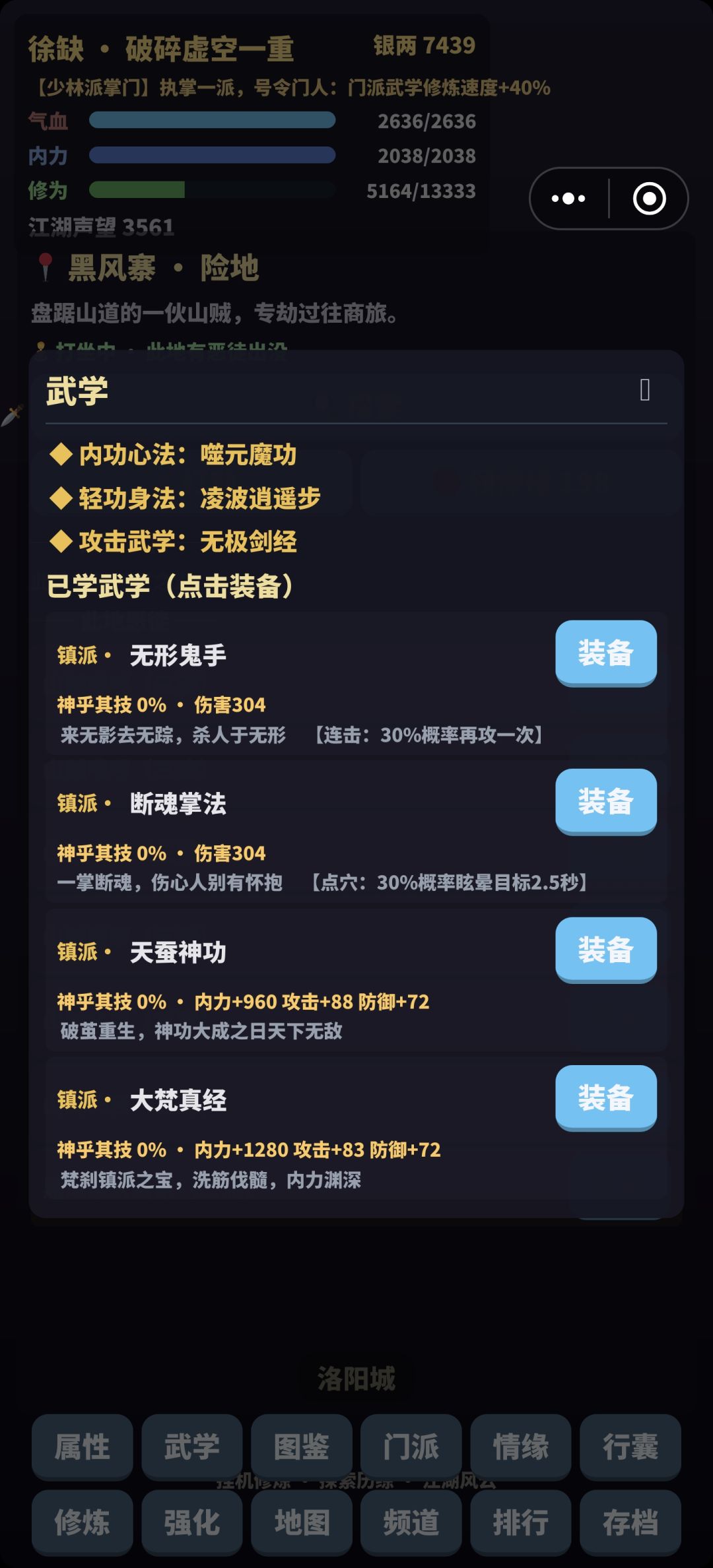Open the 门派 panel
Viewport: 713px width, 1568px height.
[411, 1447]
